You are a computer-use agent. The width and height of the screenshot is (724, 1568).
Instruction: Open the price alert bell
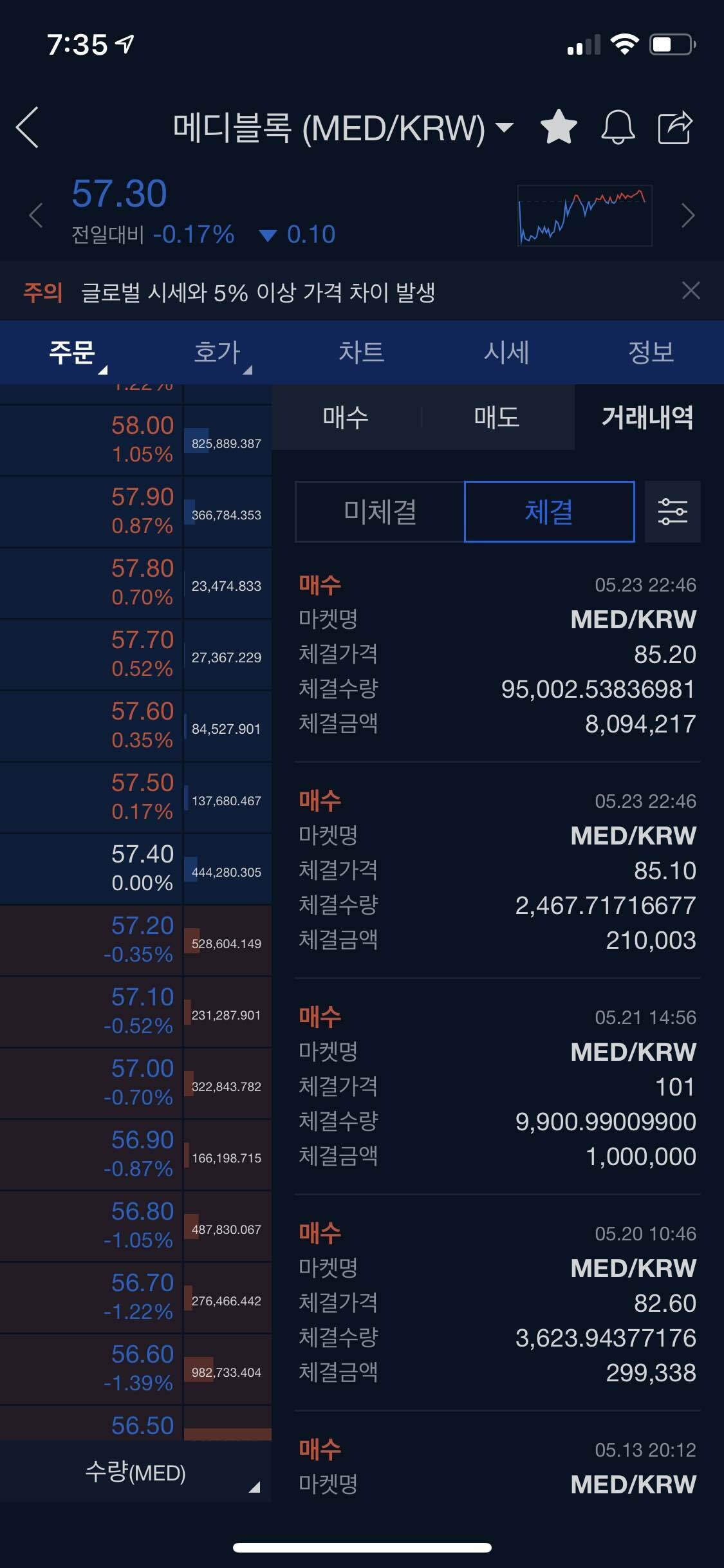click(x=617, y=127)
